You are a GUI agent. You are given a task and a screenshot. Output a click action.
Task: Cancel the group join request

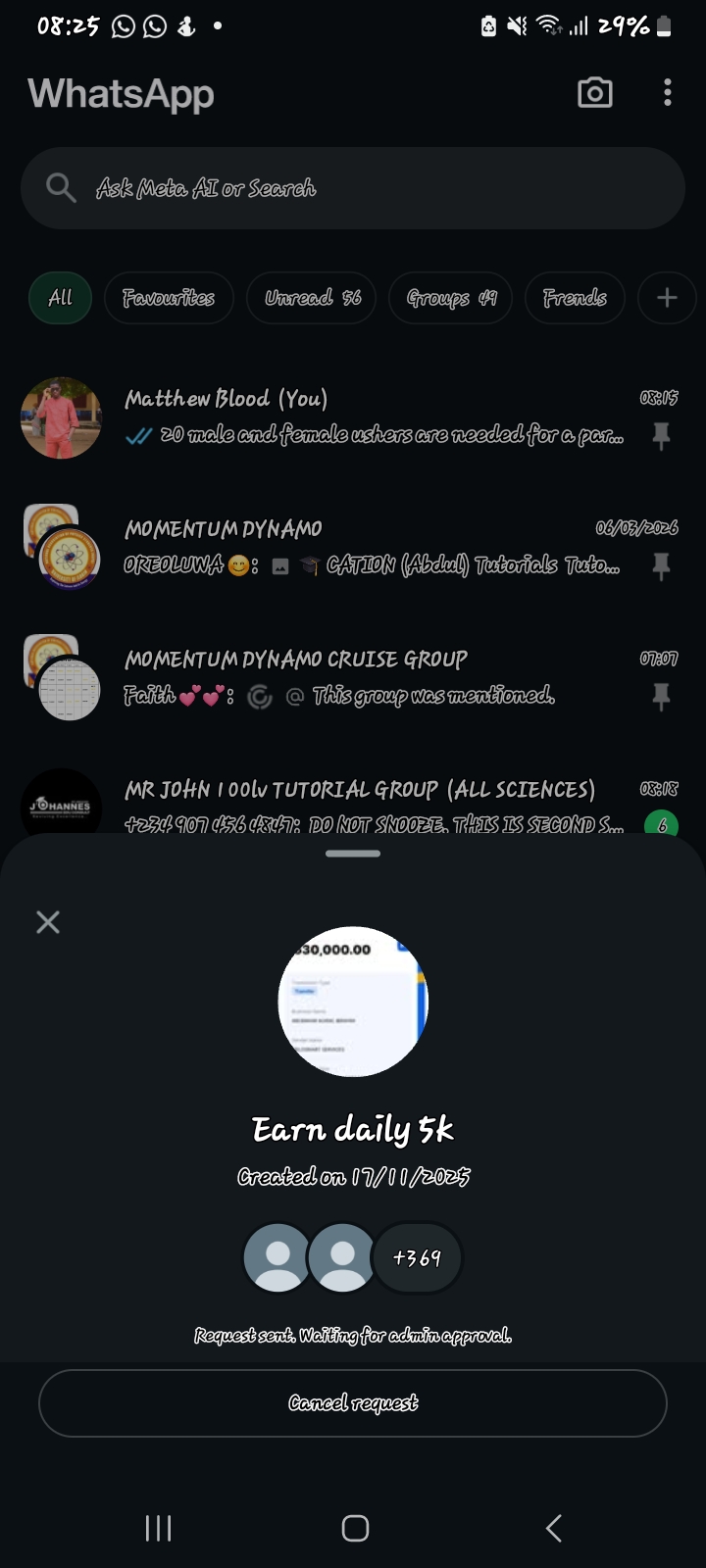tap(353, 1402)
